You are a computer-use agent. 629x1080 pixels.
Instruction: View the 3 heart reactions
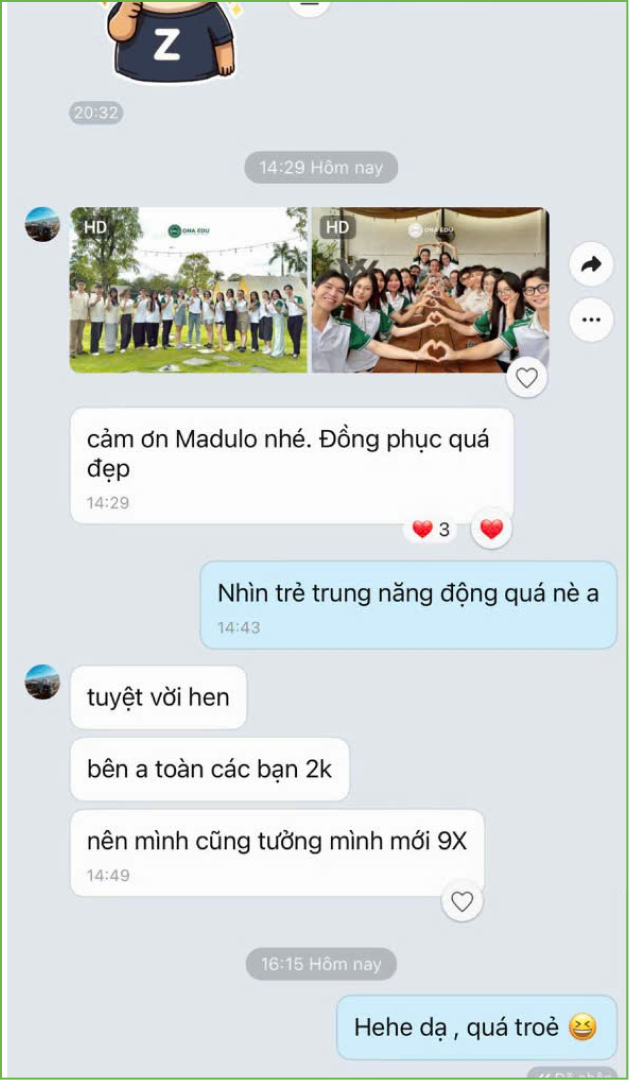(432, 529)
